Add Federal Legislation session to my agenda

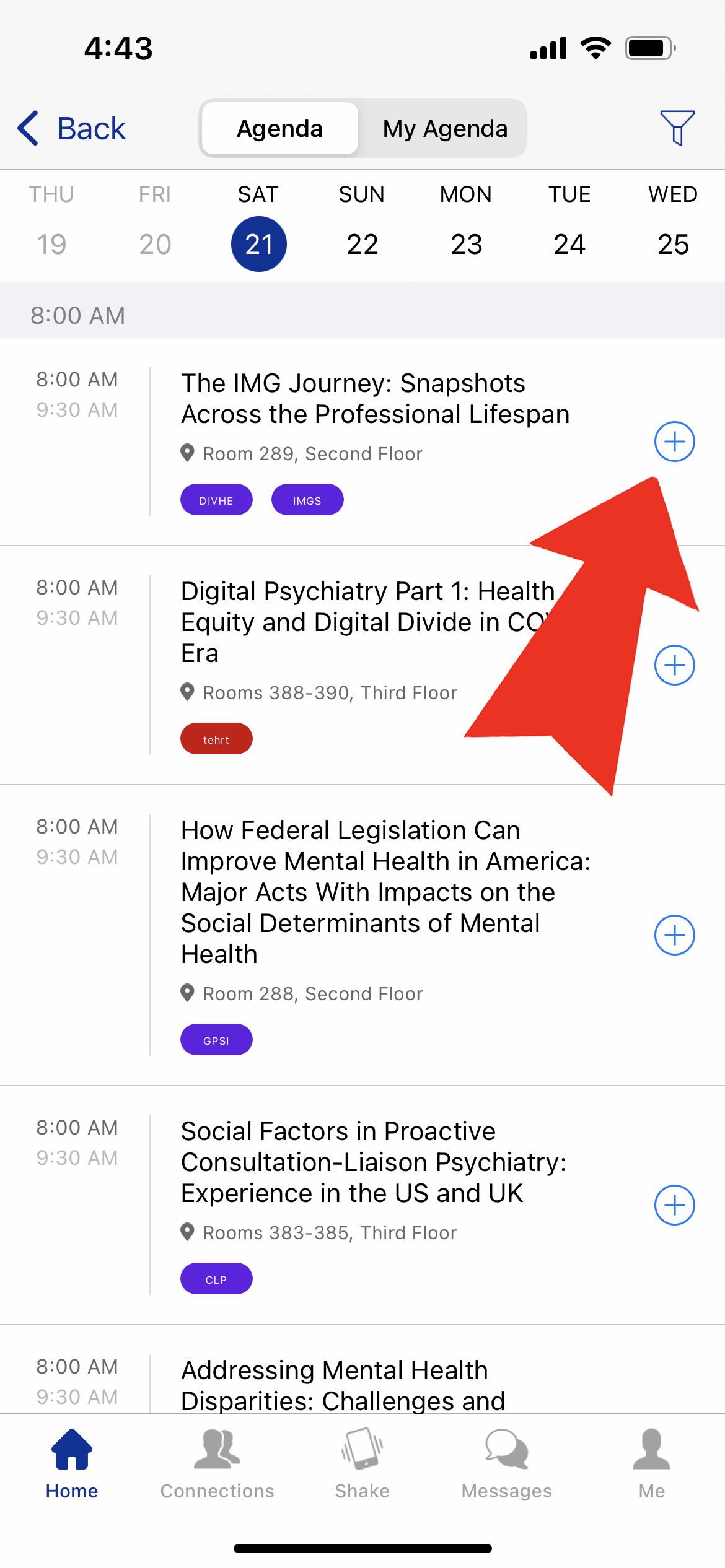pos(674,935)
